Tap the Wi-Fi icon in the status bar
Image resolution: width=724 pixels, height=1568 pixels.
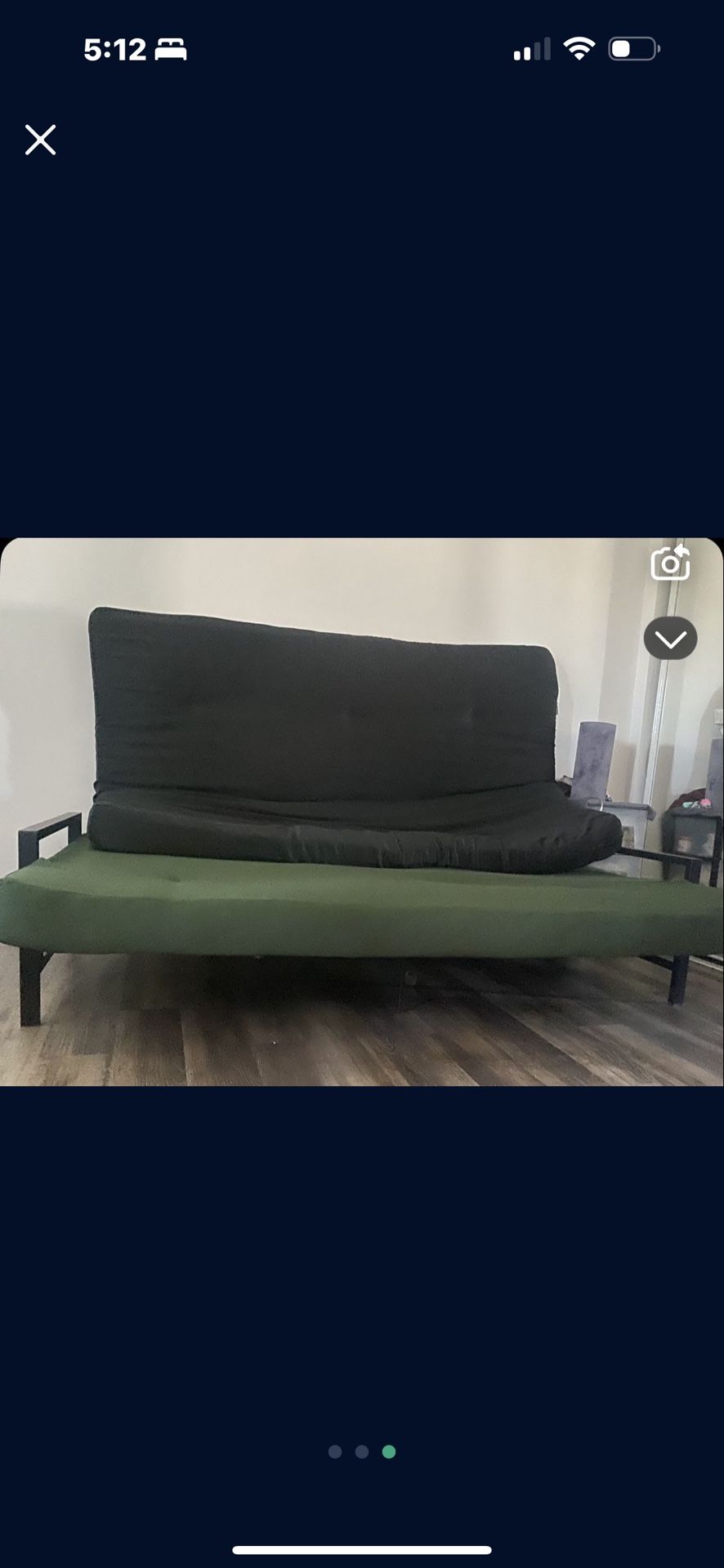tap(579, 49)
